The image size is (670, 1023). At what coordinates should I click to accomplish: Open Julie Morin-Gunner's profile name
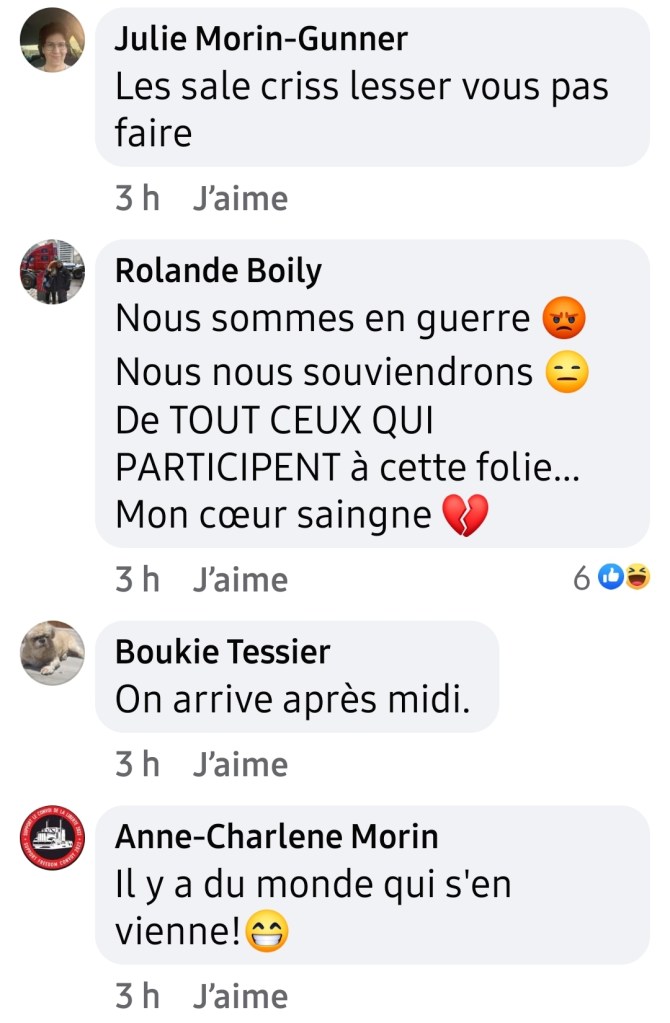(x=261, y=39)
